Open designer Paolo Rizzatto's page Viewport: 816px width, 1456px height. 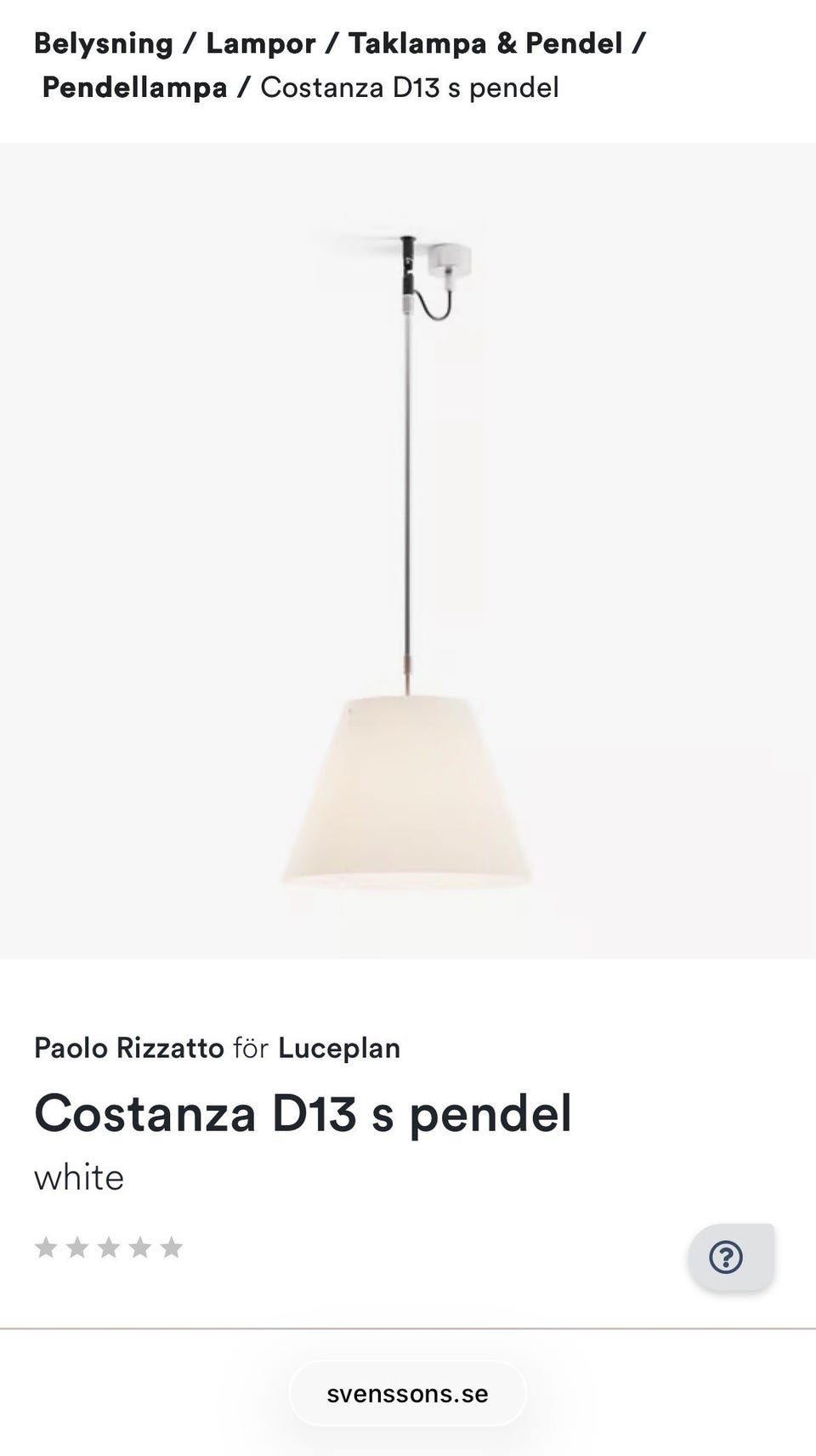128,1048
